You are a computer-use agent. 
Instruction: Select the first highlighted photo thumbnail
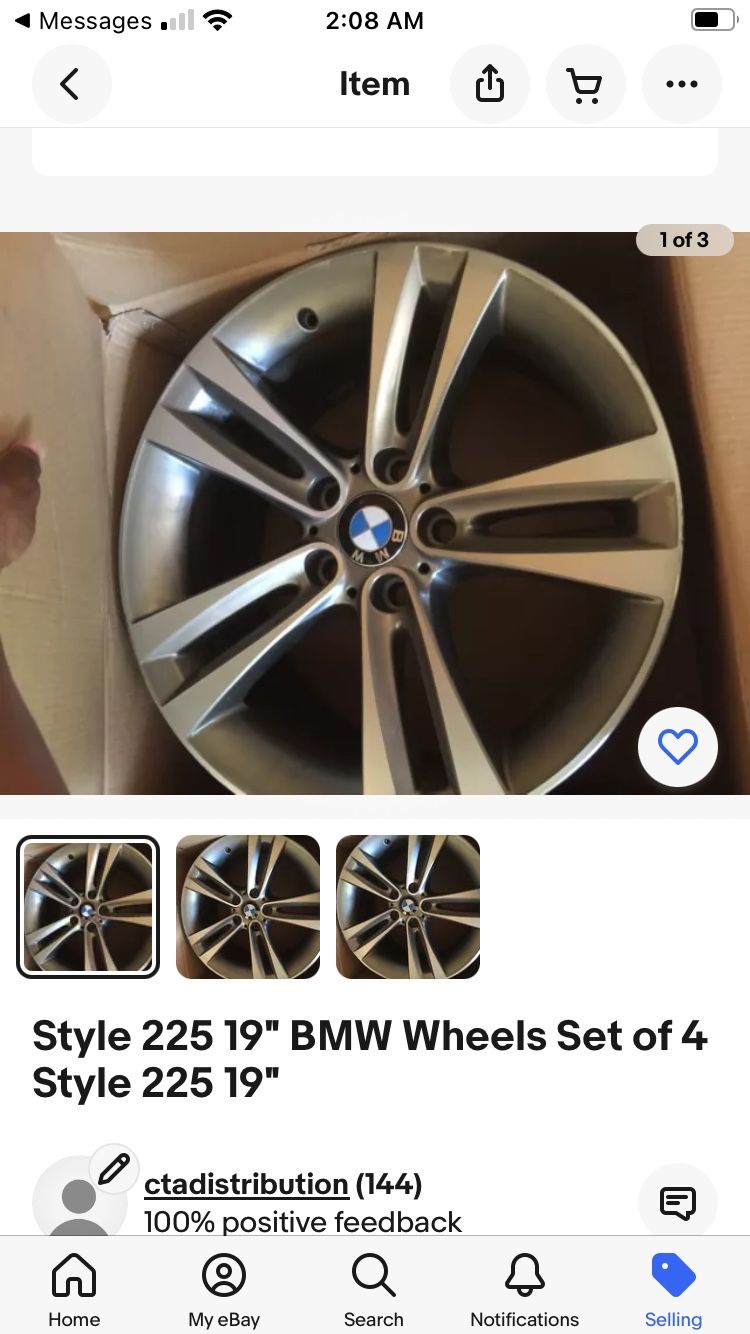click(x=87, y=906)
